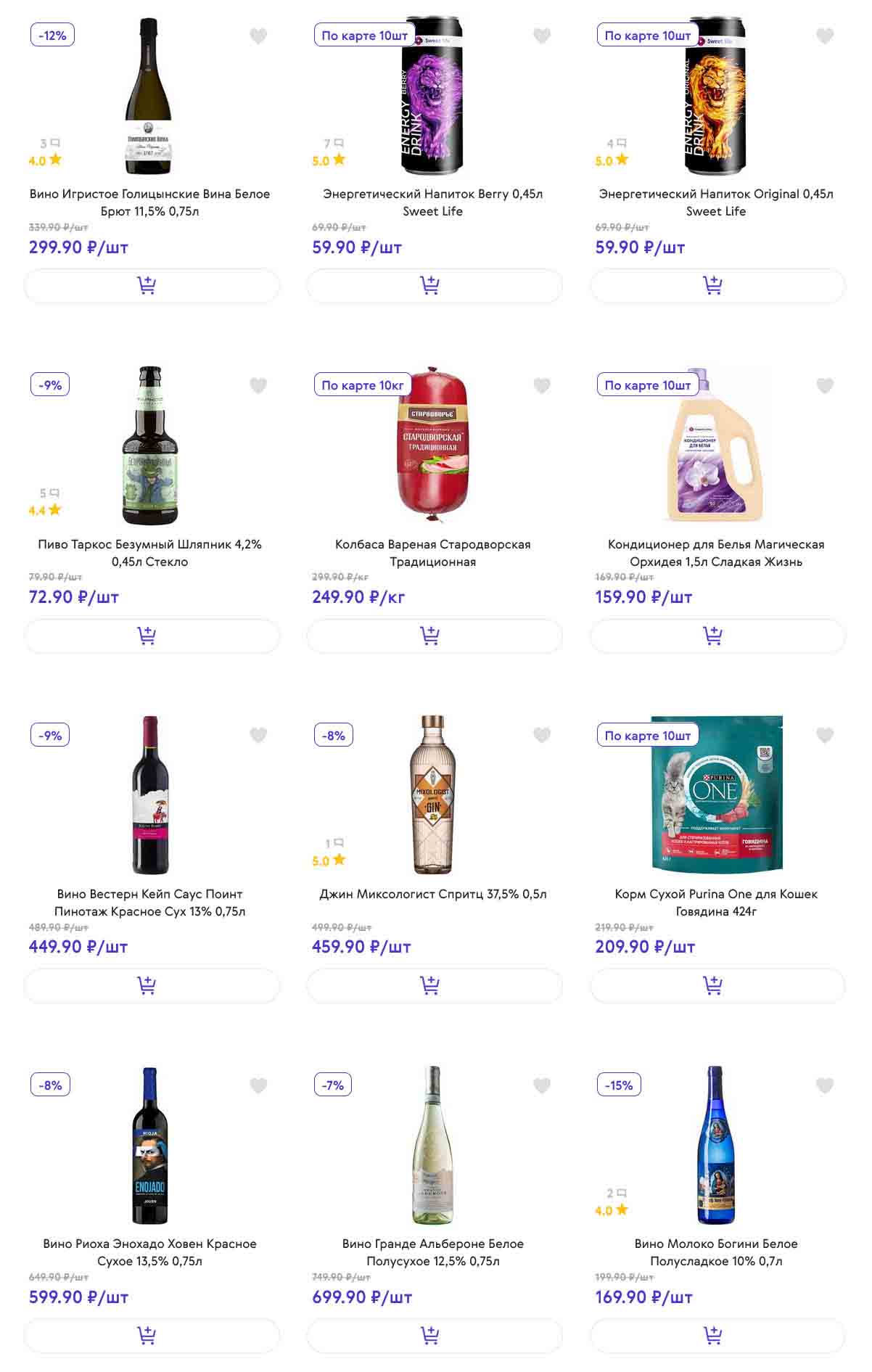Open the Джин Миксологист Спритц product
This screenshot has width=872, height=1372.
[433, 894]
